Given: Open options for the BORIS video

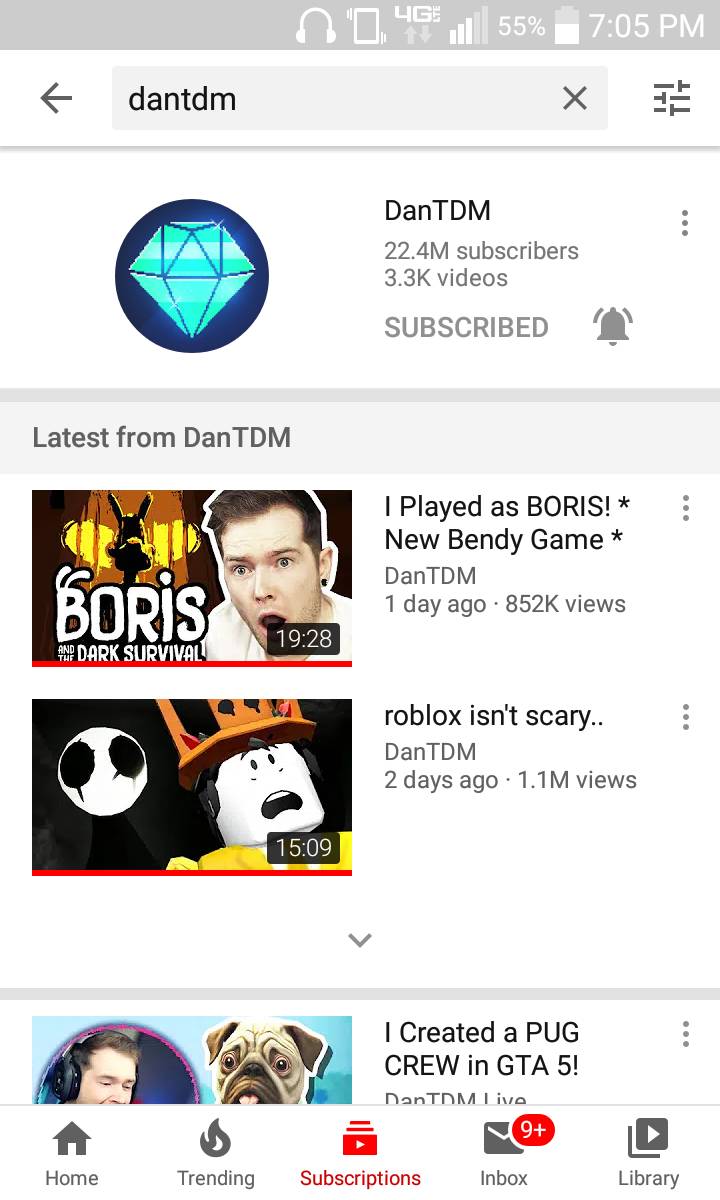Looking at the screenshot, I should [685, 508].
